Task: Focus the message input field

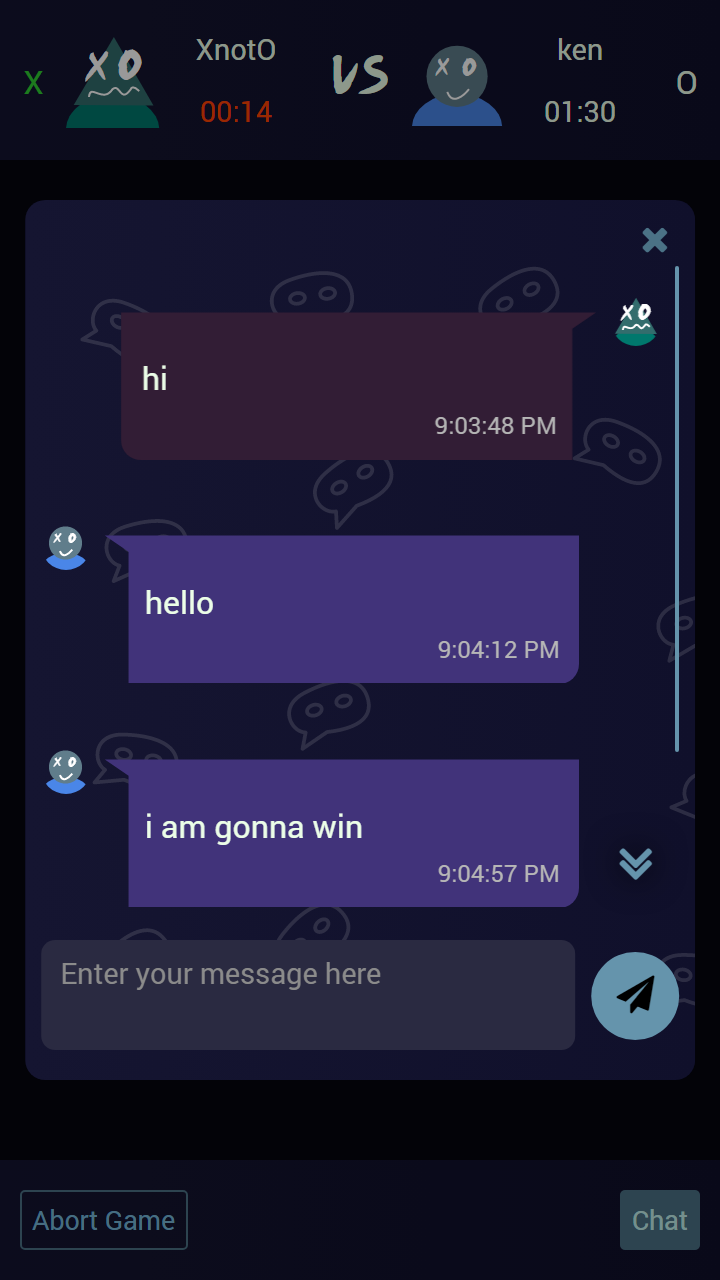Action: [308, 994]
